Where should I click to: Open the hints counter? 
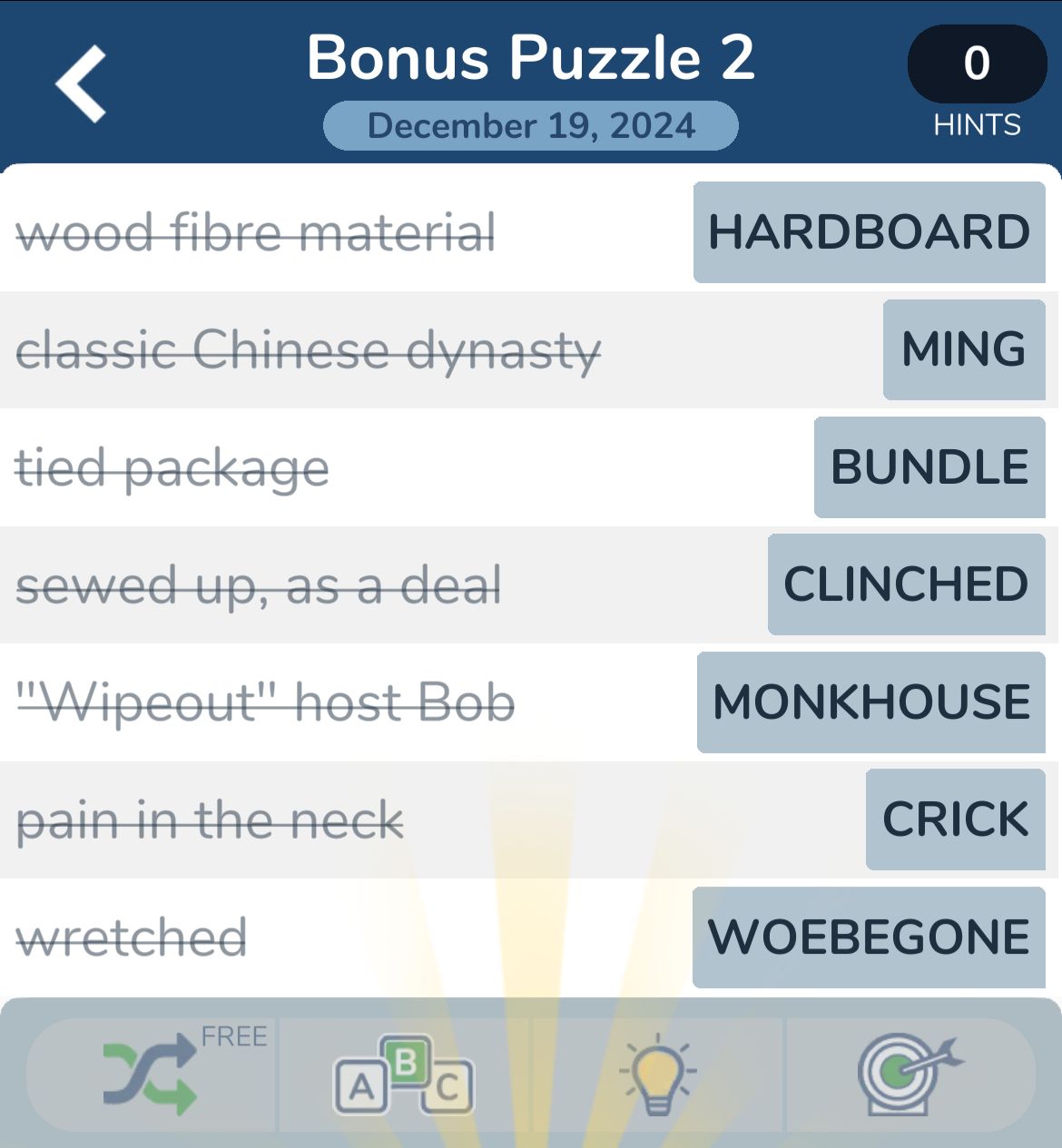(x=977, y=64)
